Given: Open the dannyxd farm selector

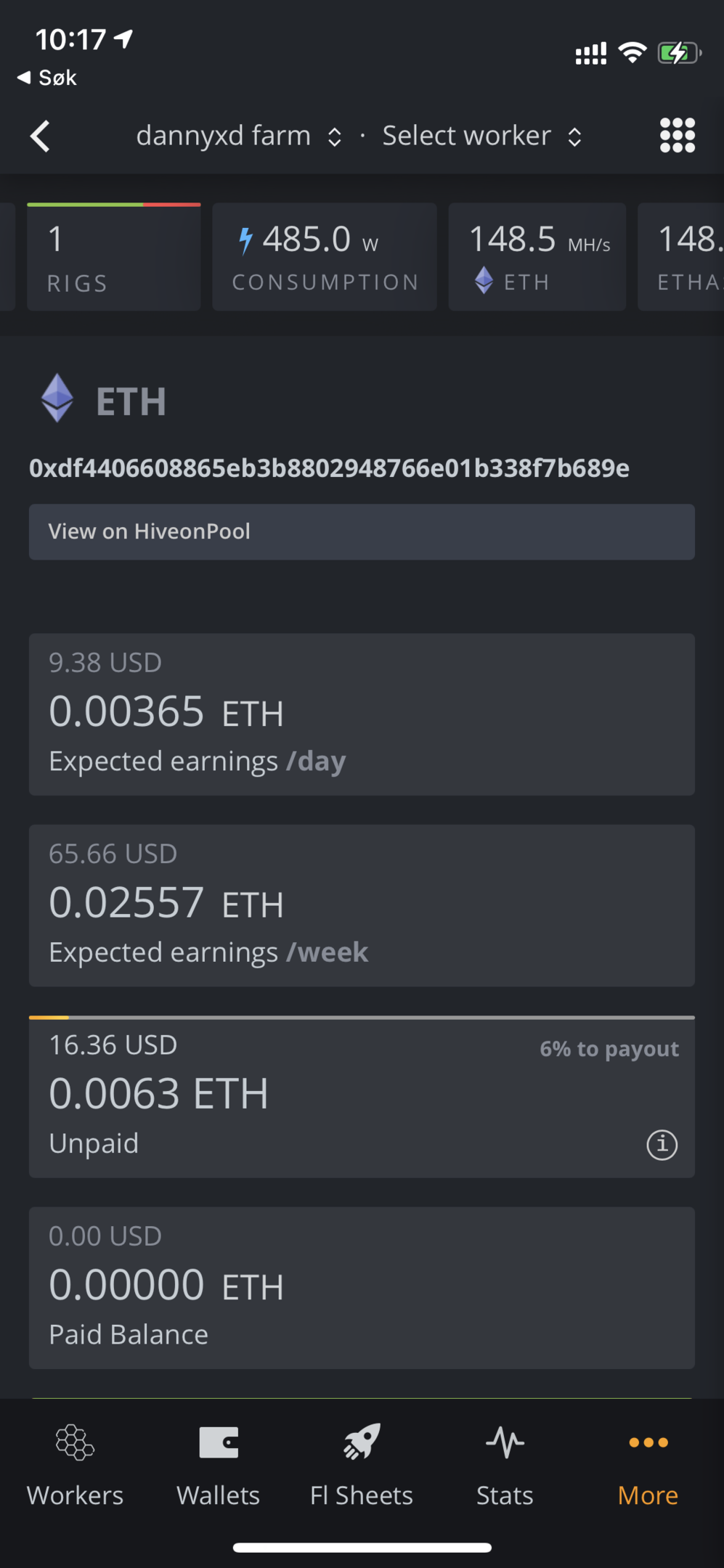Looking at the screenshot, I should point(239,136).
